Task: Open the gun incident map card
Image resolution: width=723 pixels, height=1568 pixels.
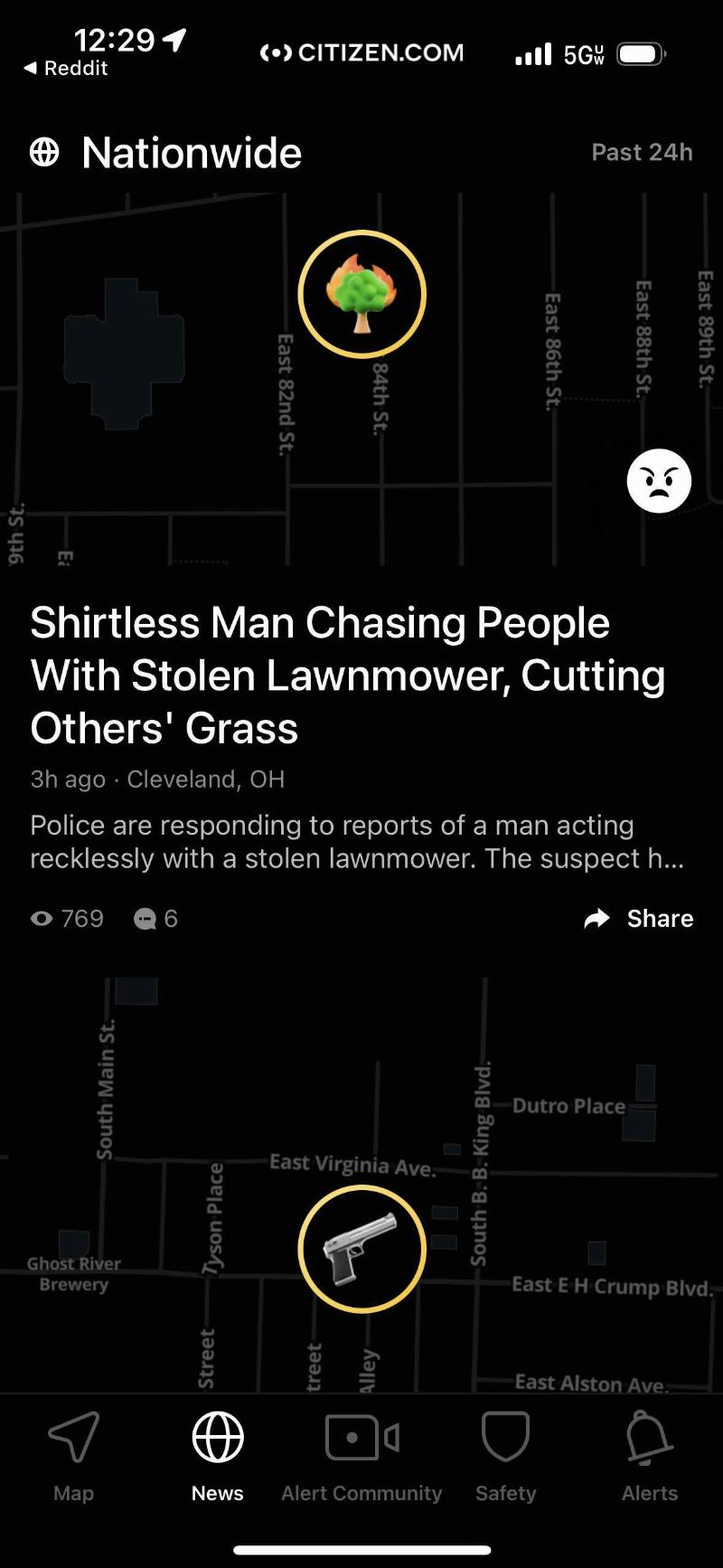Action: tap(361, 1249)
